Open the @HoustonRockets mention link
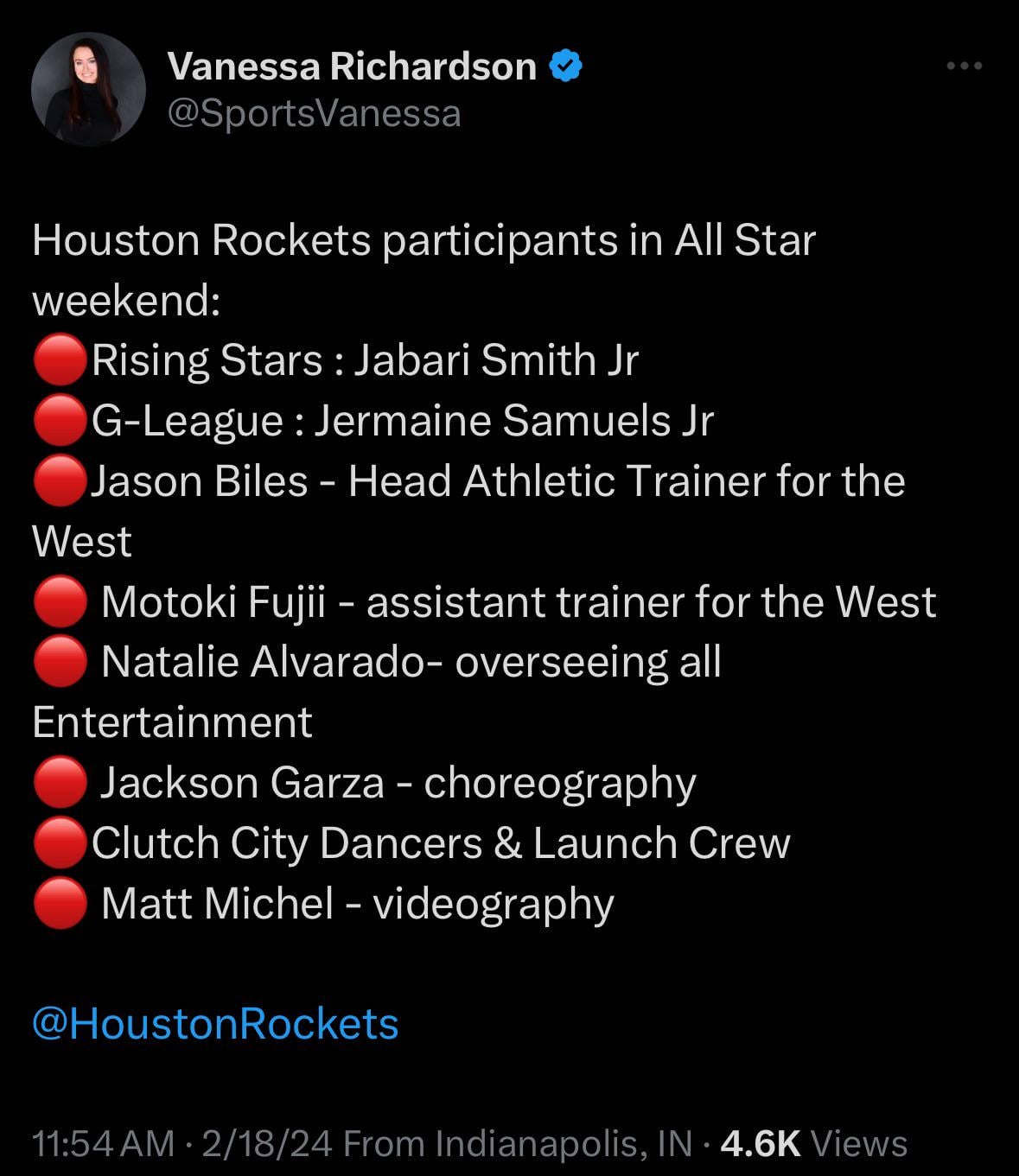Screen dimensions: 1019x1176 [215, 1024]
